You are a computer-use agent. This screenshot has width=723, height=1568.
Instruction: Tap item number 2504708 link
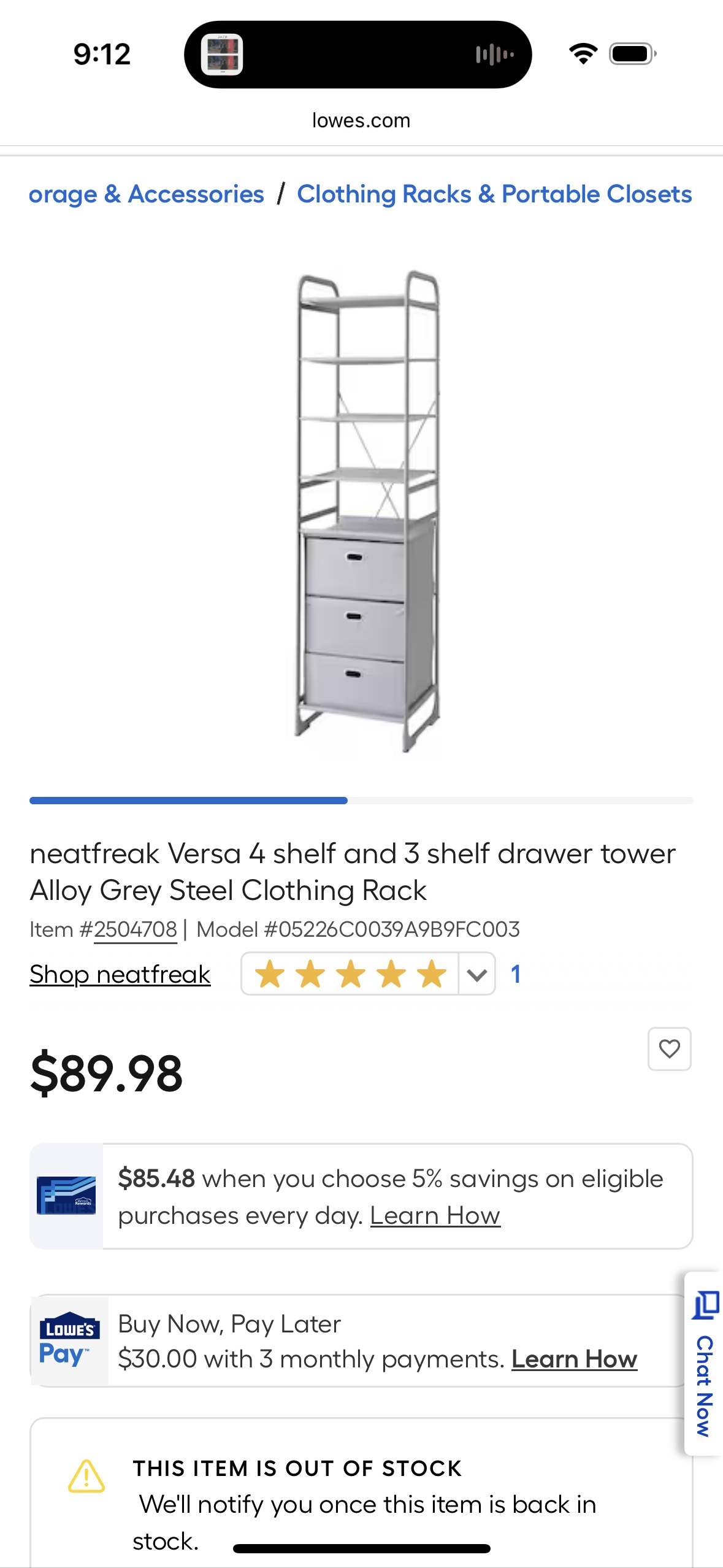pyautogui.click(x=135, y=929)
